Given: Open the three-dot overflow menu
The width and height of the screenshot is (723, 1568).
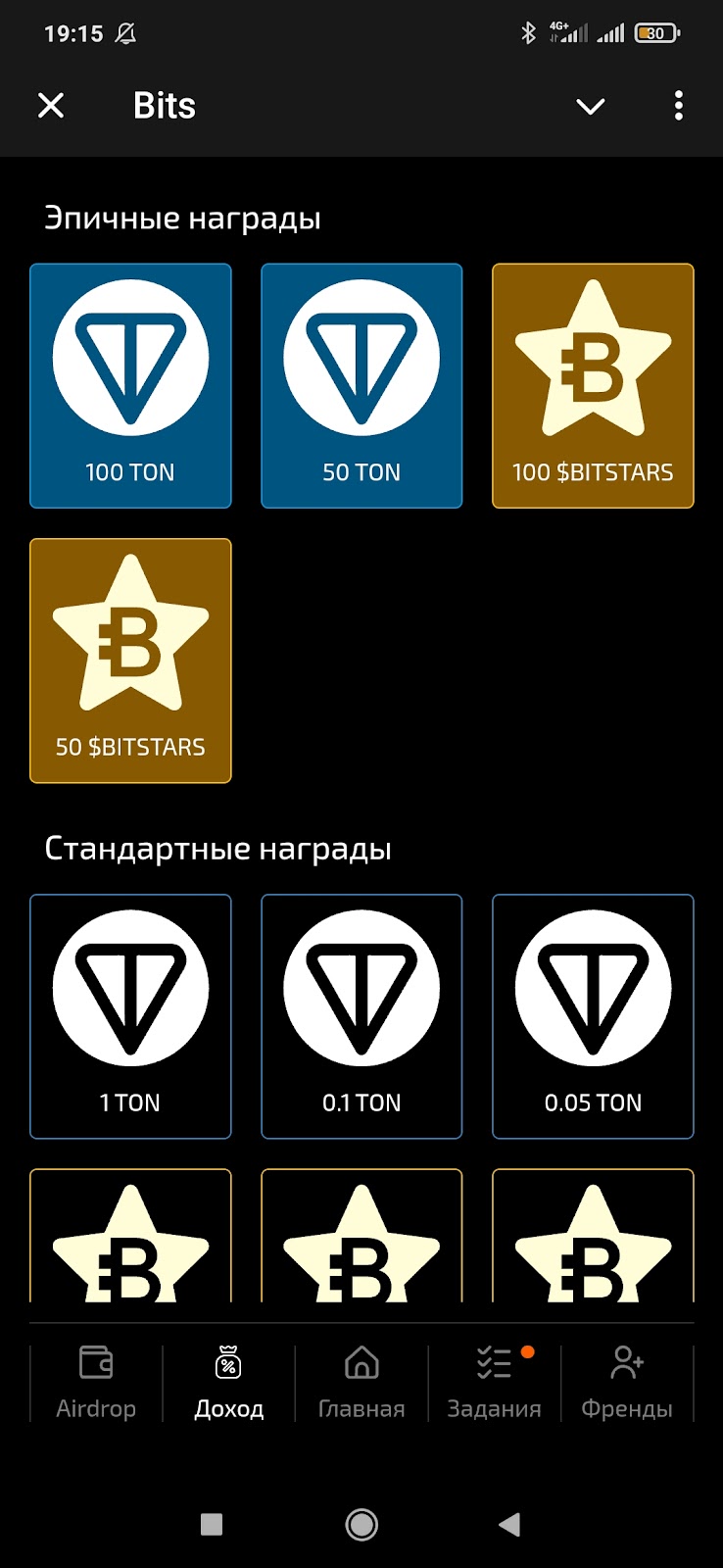Looking at the screenshot, I should point(678,106).
